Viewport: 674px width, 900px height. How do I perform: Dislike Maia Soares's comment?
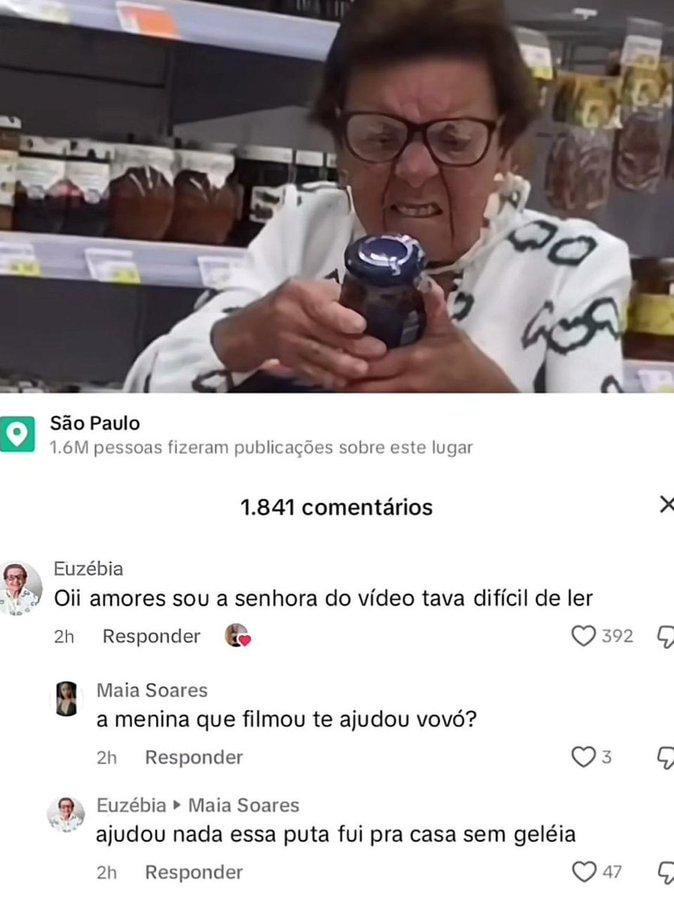click(x=666, y=757)
